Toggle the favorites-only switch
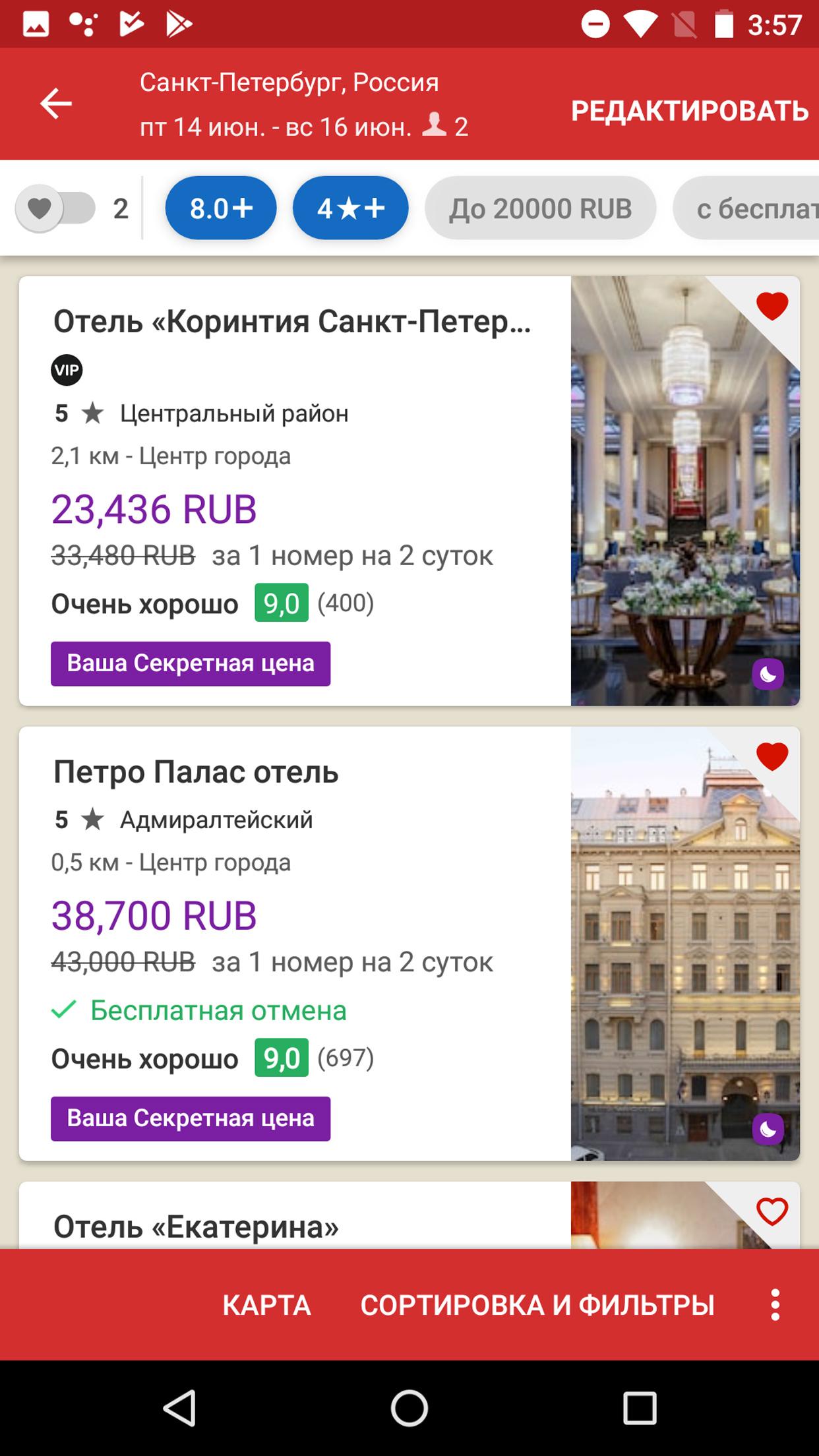 point(56,208)
